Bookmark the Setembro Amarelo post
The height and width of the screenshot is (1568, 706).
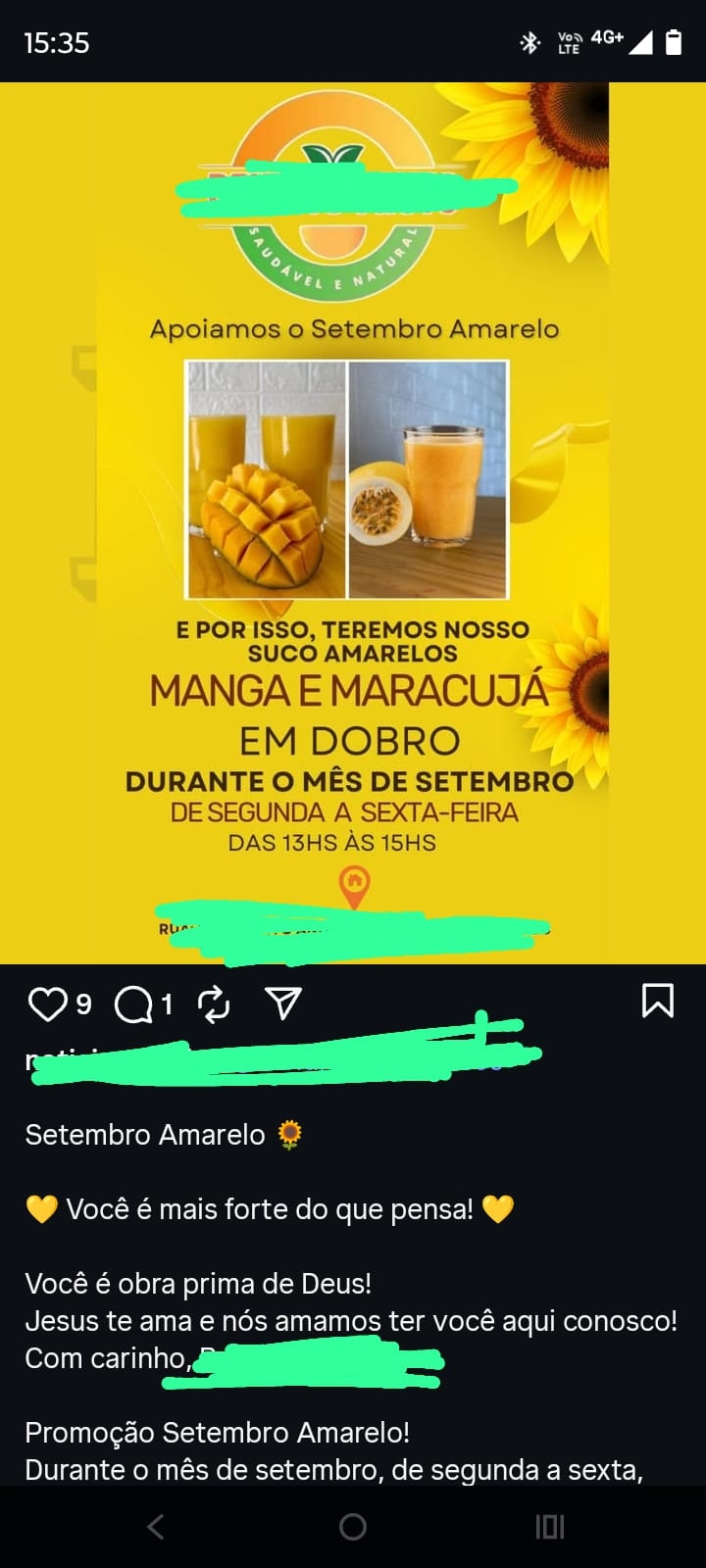point(657,1001)
